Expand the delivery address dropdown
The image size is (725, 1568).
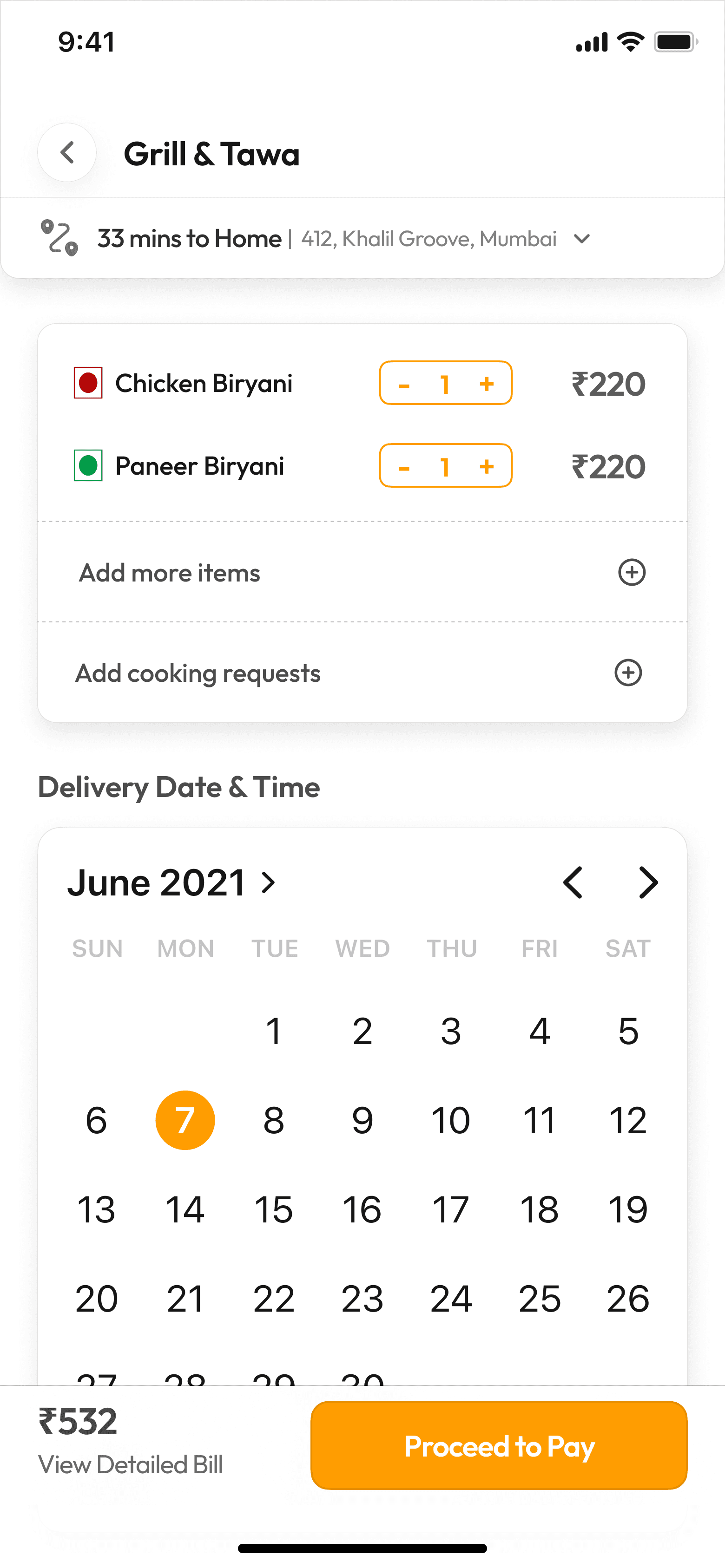(582, 239)
